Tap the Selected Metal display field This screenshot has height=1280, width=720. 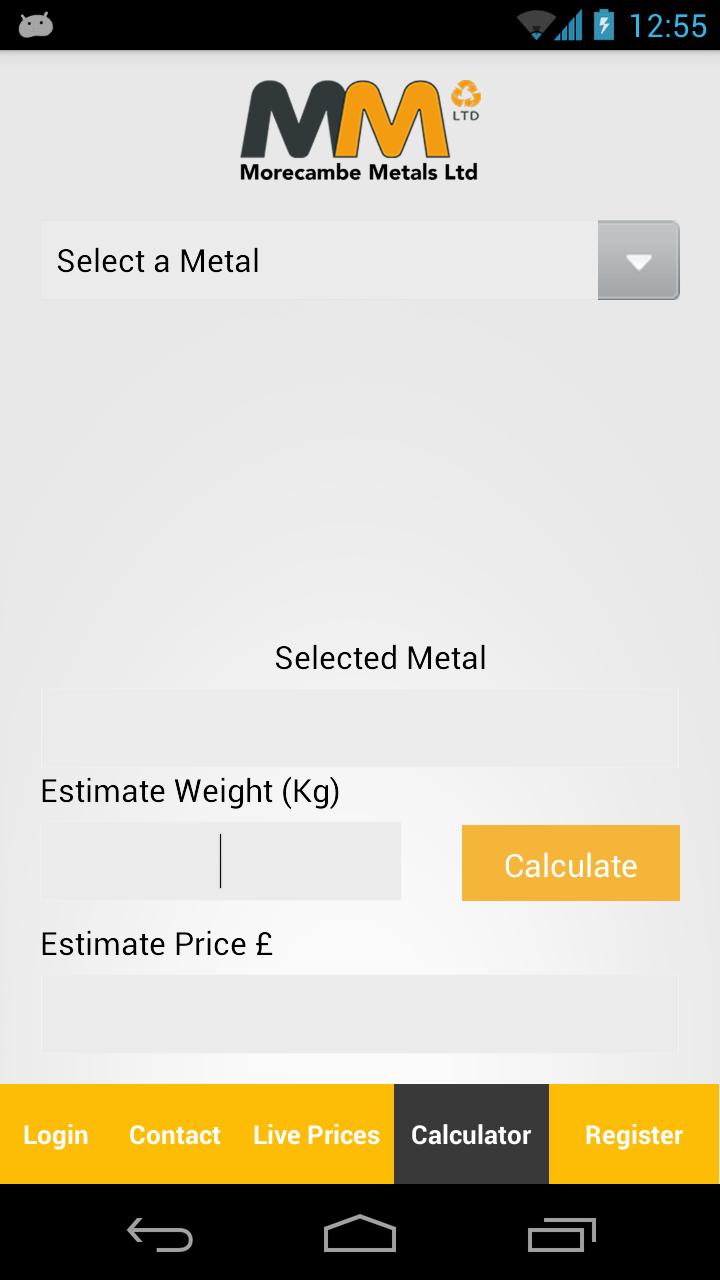(x=360, y=727)
